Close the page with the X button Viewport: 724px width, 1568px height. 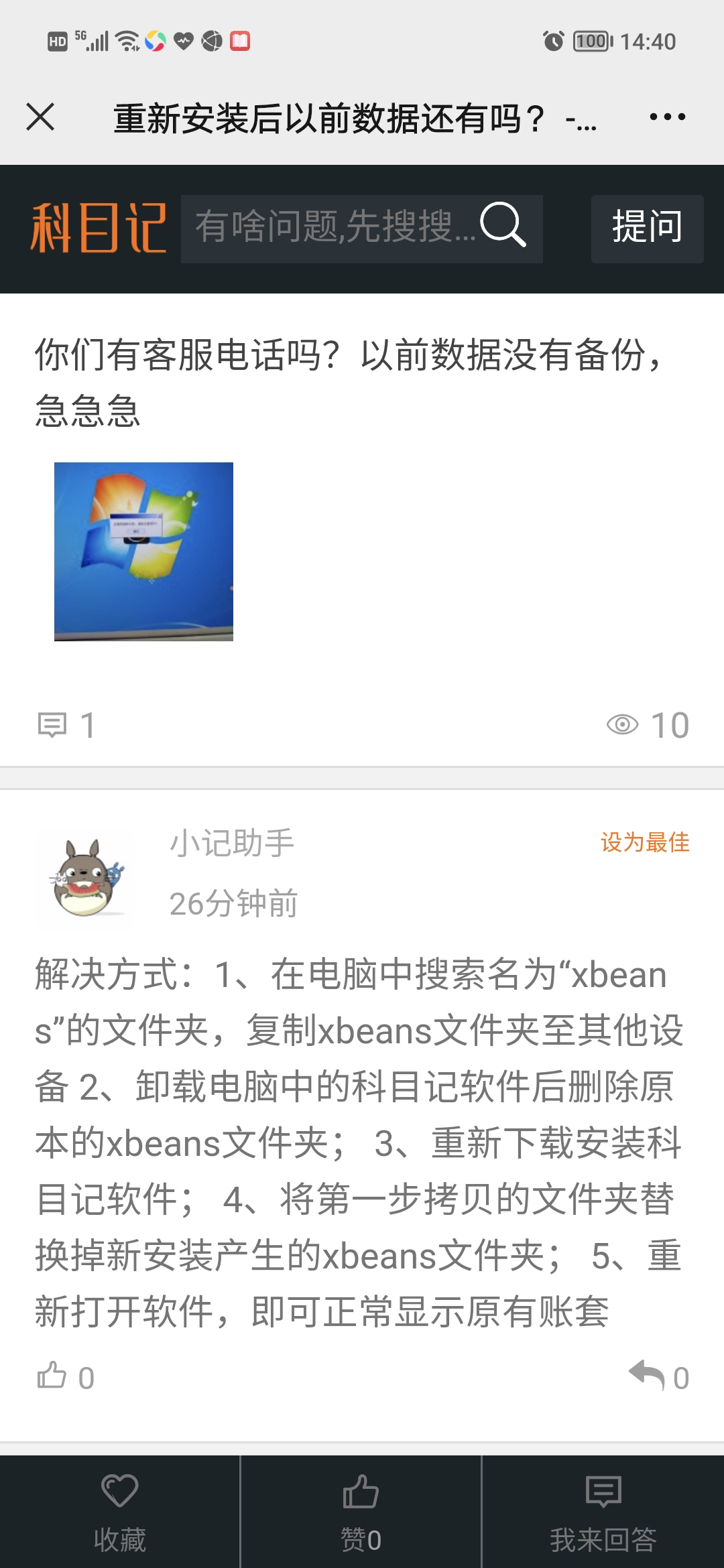[40, 117]
